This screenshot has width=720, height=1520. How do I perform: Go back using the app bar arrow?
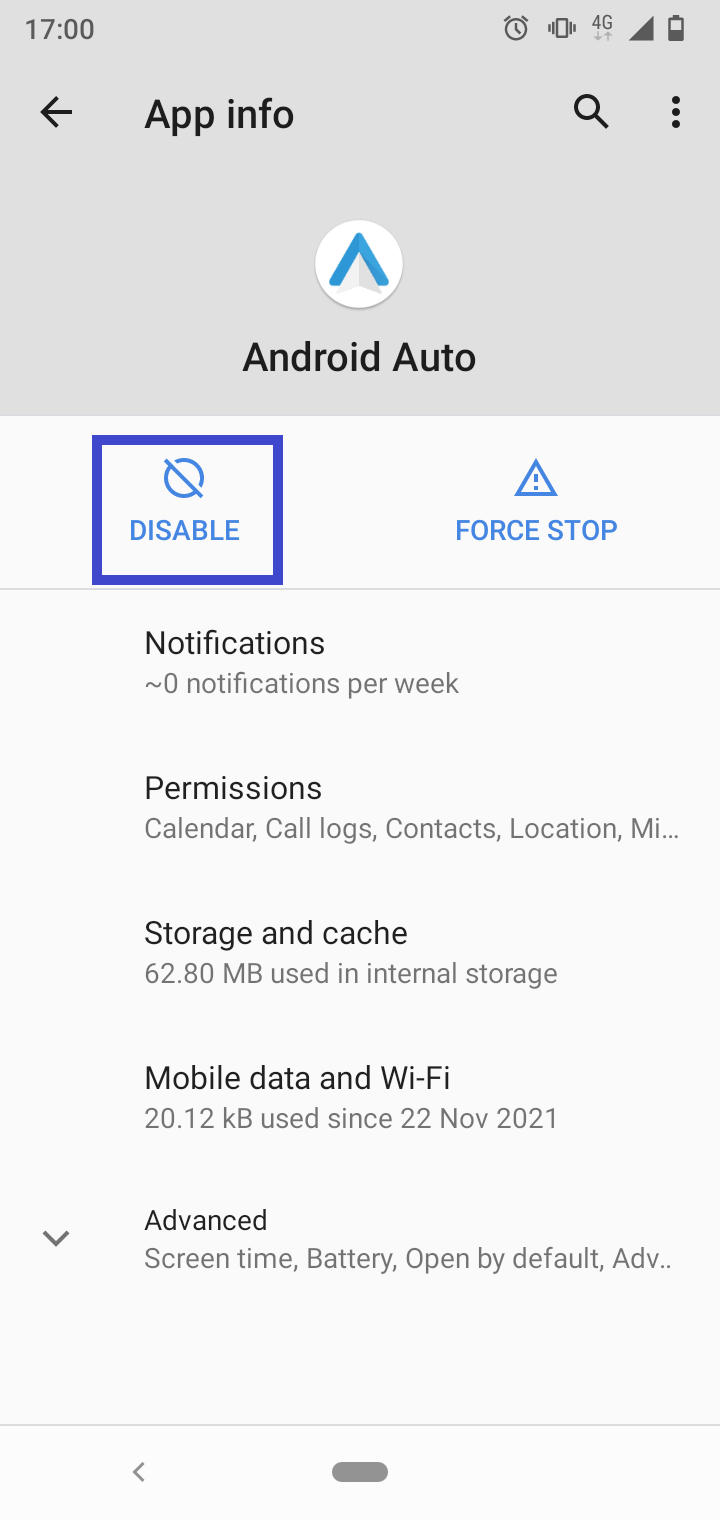pyautogui.click(x=57, y=113)
